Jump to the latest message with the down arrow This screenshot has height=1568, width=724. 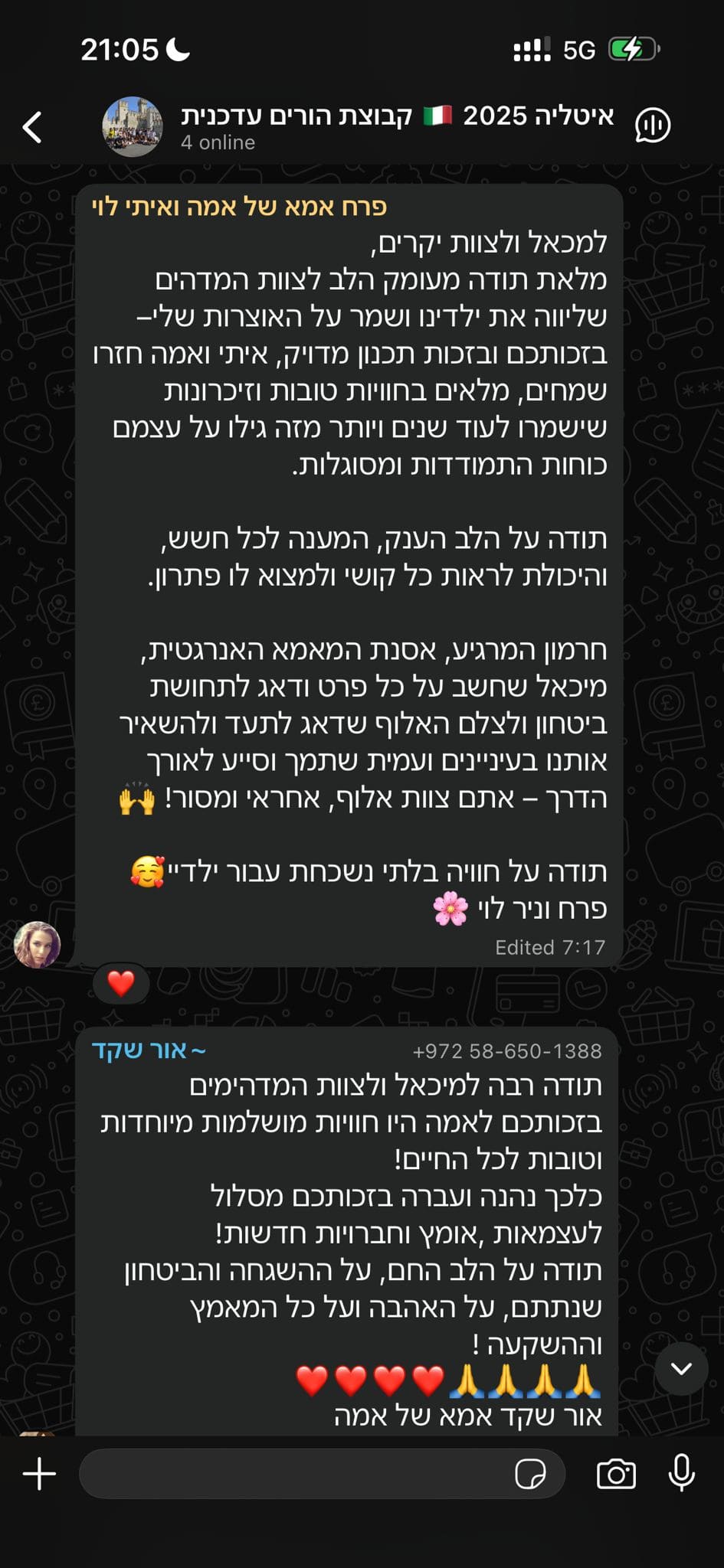(681, 1369)
